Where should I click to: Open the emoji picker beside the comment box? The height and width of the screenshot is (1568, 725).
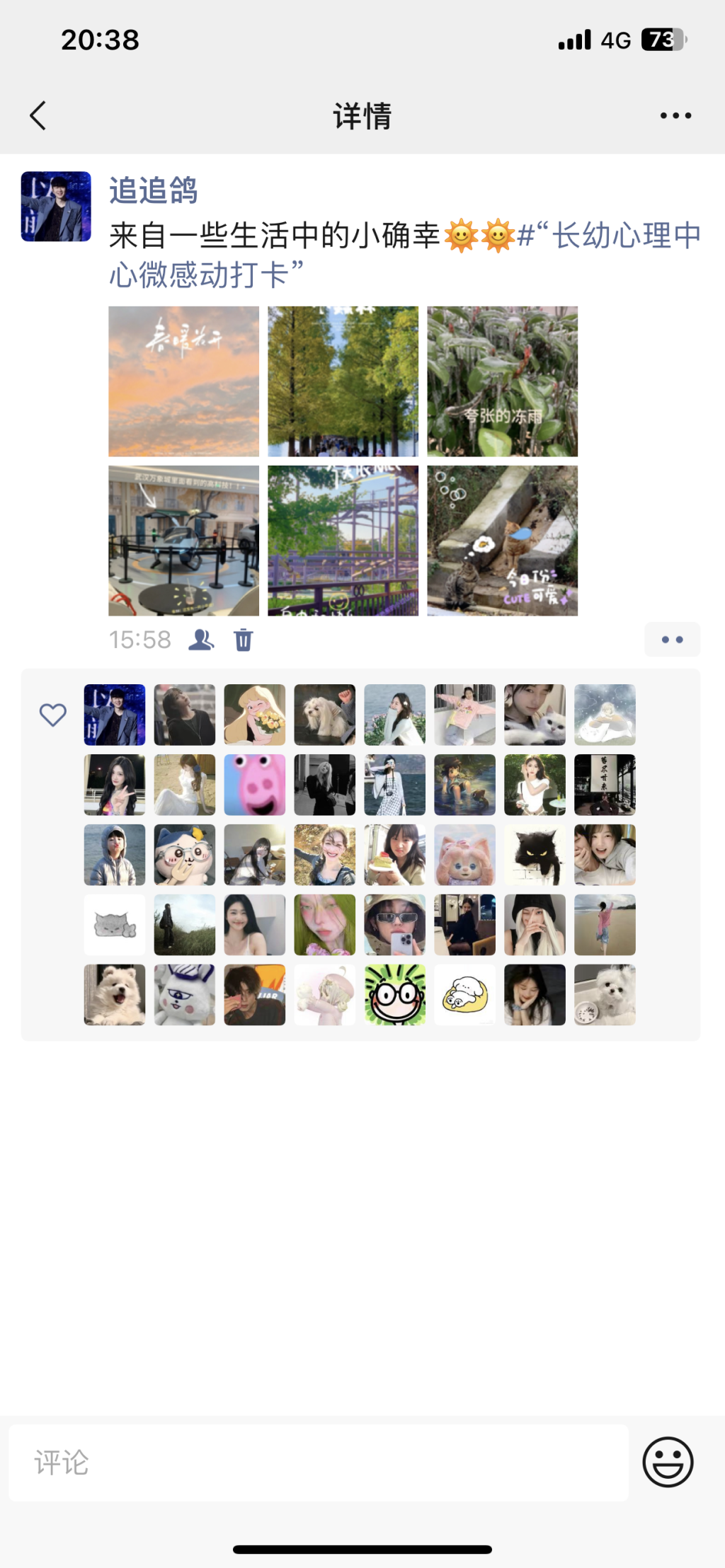click(667, 1462)
